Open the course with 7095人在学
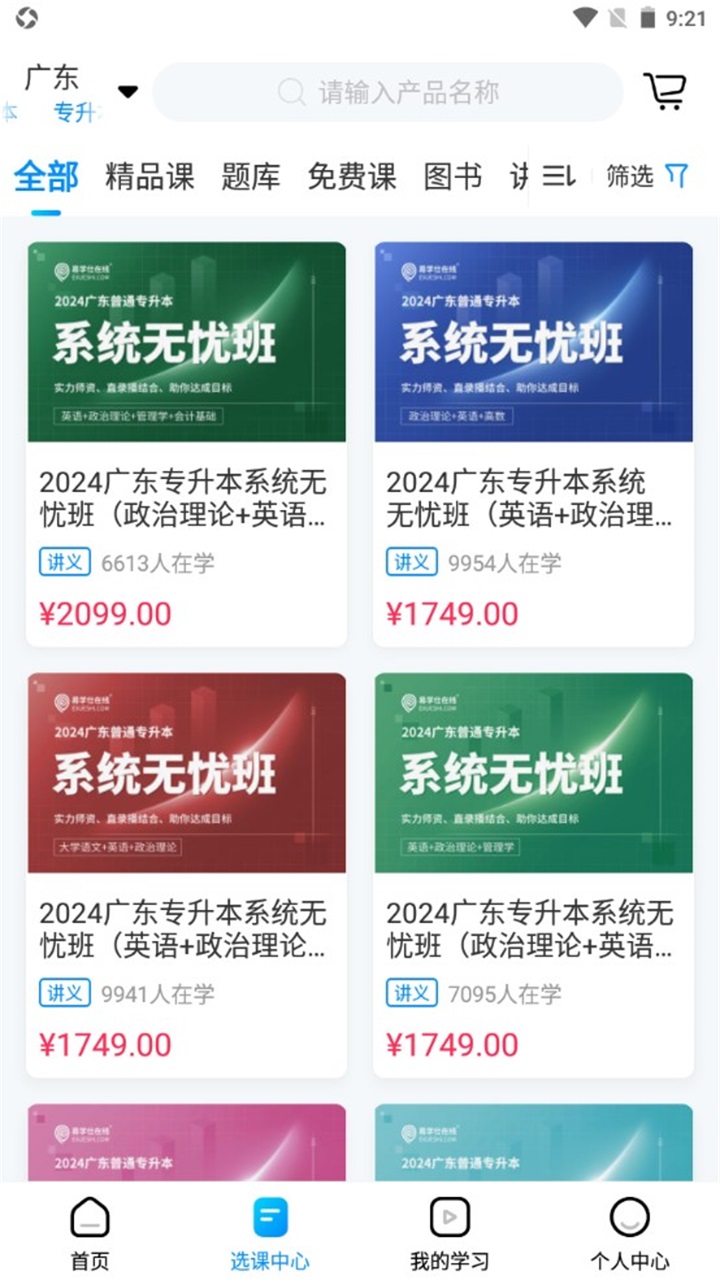Image resolution: width=720 pixels, height=1280 pixels. coord(533,875)
